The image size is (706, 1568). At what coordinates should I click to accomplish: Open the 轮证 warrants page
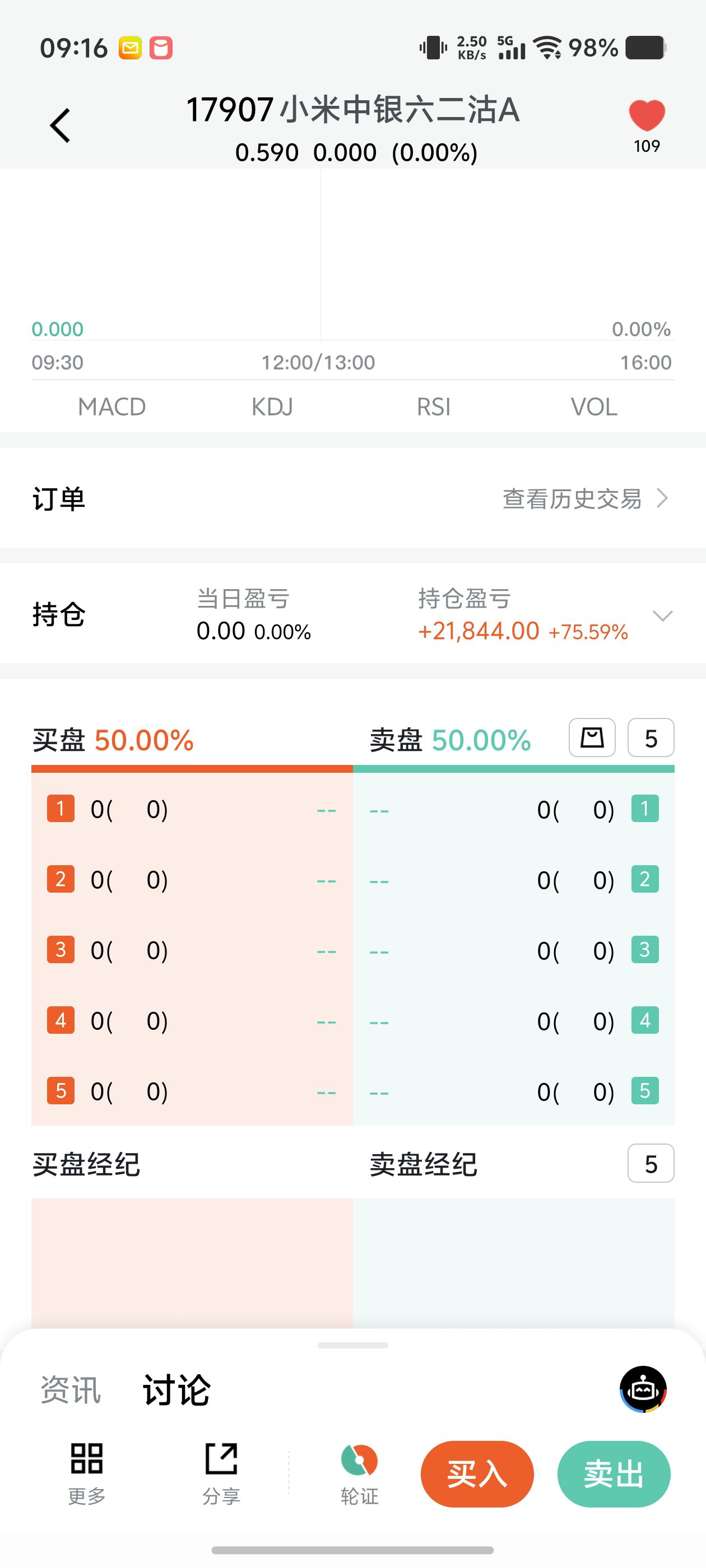[x=359, y=1473]
